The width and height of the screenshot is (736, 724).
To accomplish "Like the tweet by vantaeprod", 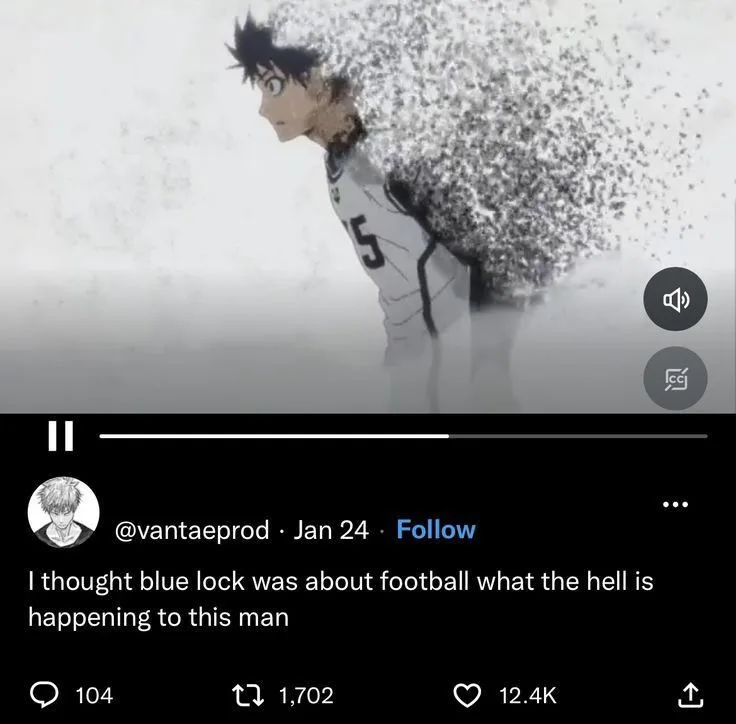I will pyautogui.click(x=468, y=694).
